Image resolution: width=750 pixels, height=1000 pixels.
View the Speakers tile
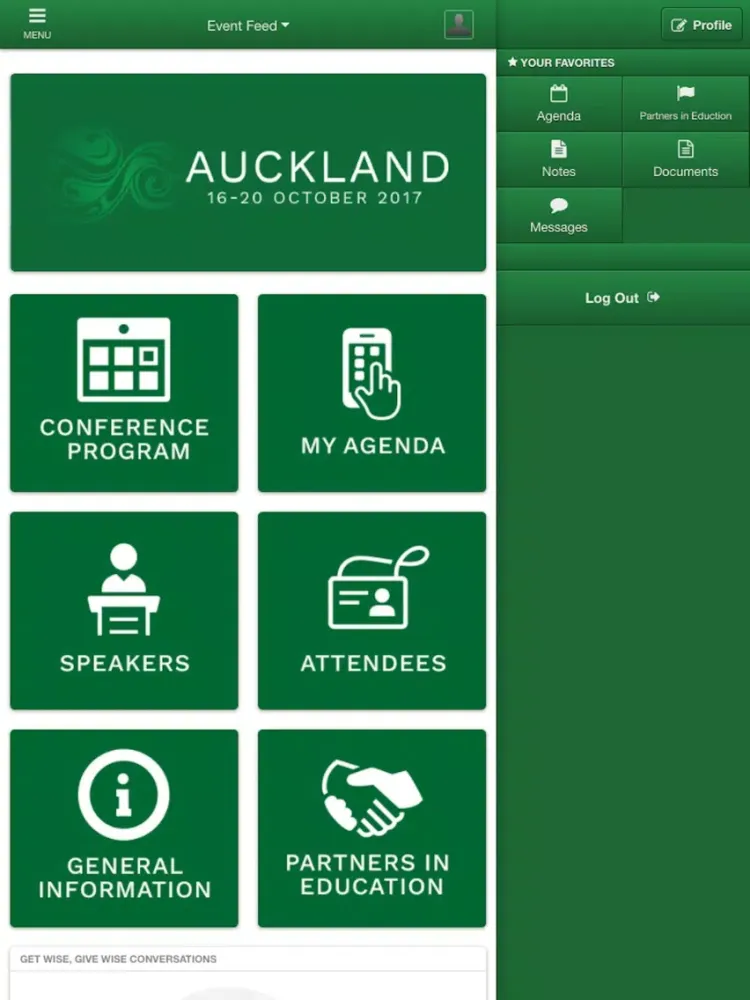[x=124, y=610]
